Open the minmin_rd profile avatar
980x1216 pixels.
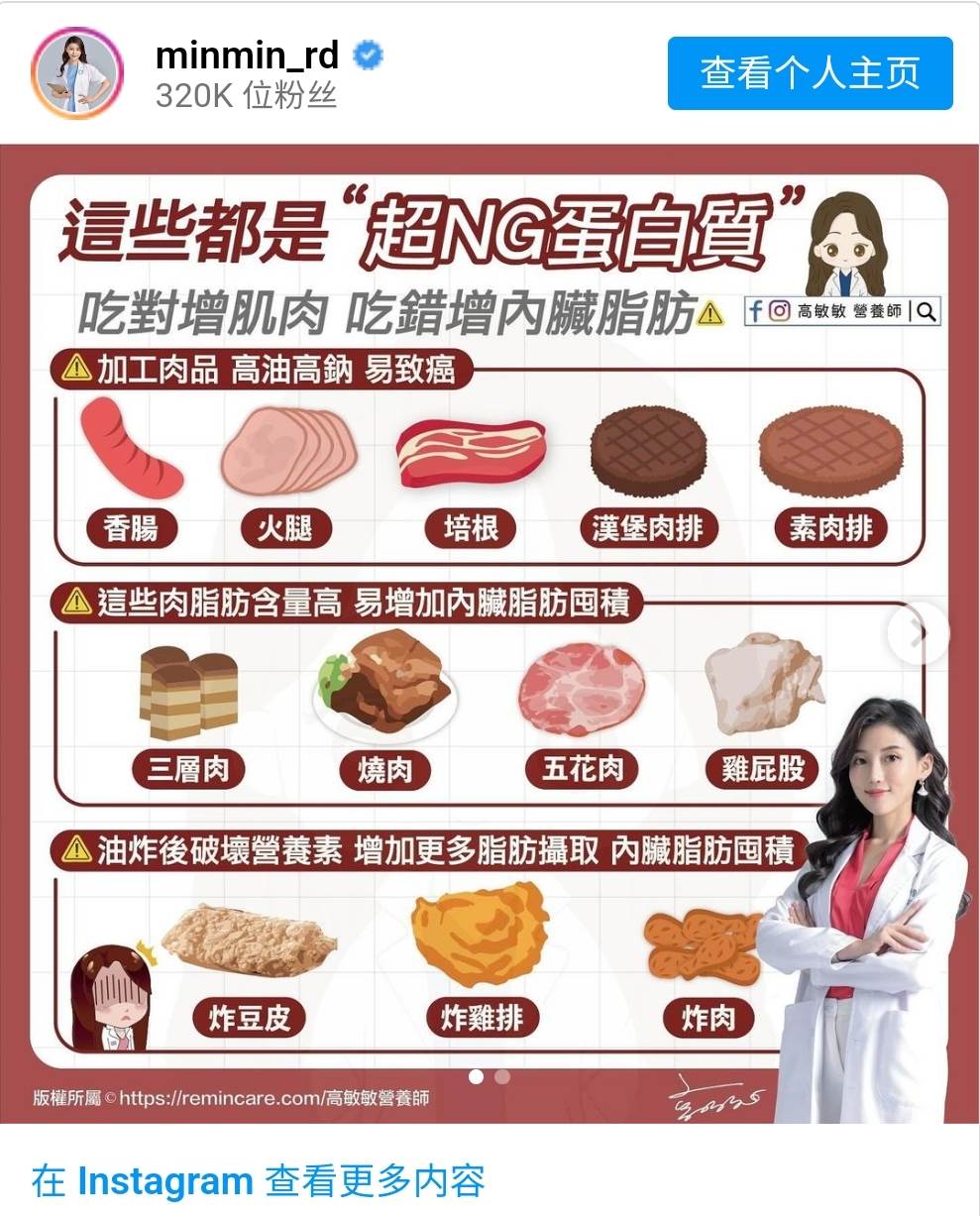pyautogui.click(x=76, y=74)
